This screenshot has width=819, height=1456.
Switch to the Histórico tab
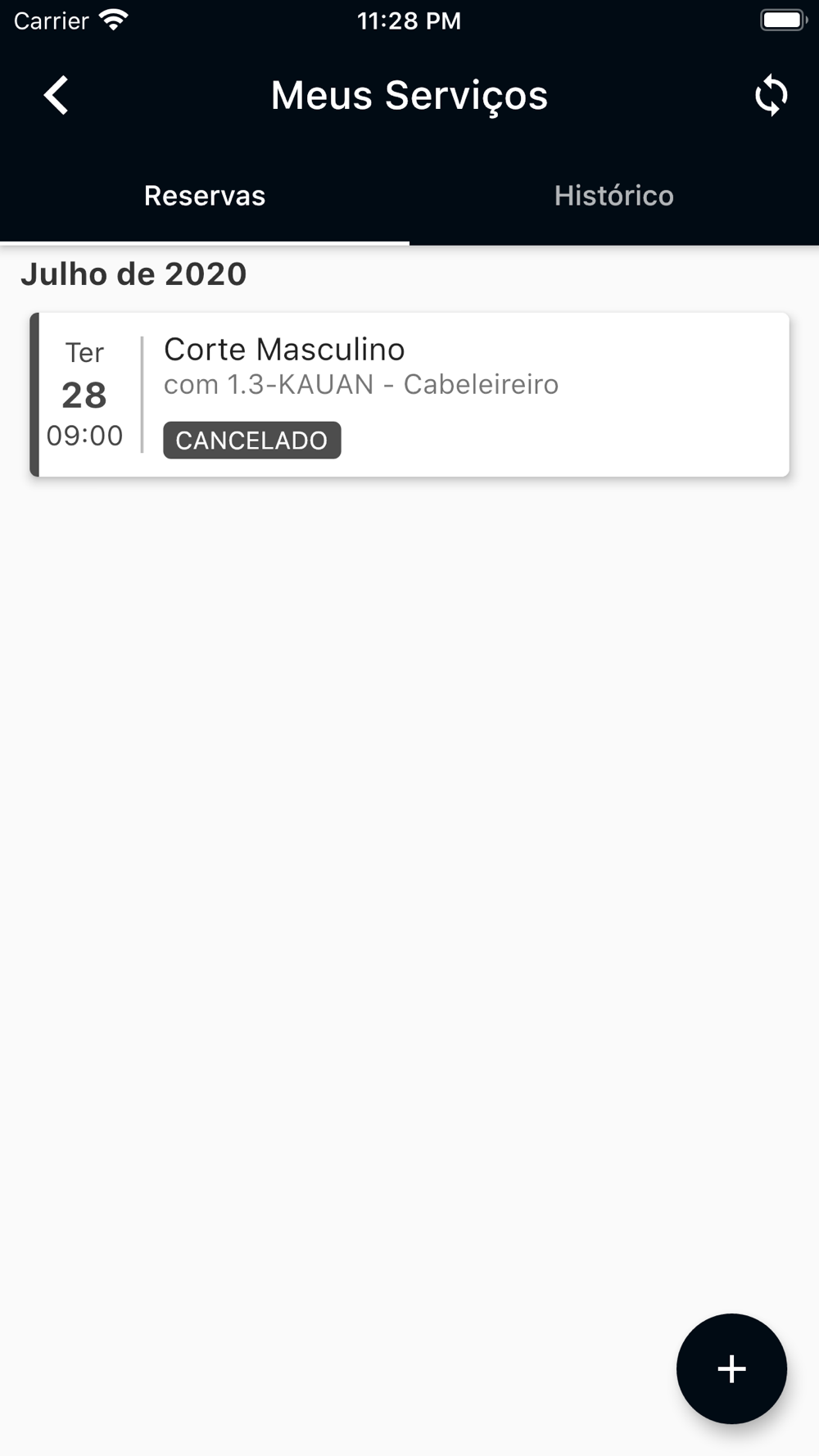coord(614,196)
